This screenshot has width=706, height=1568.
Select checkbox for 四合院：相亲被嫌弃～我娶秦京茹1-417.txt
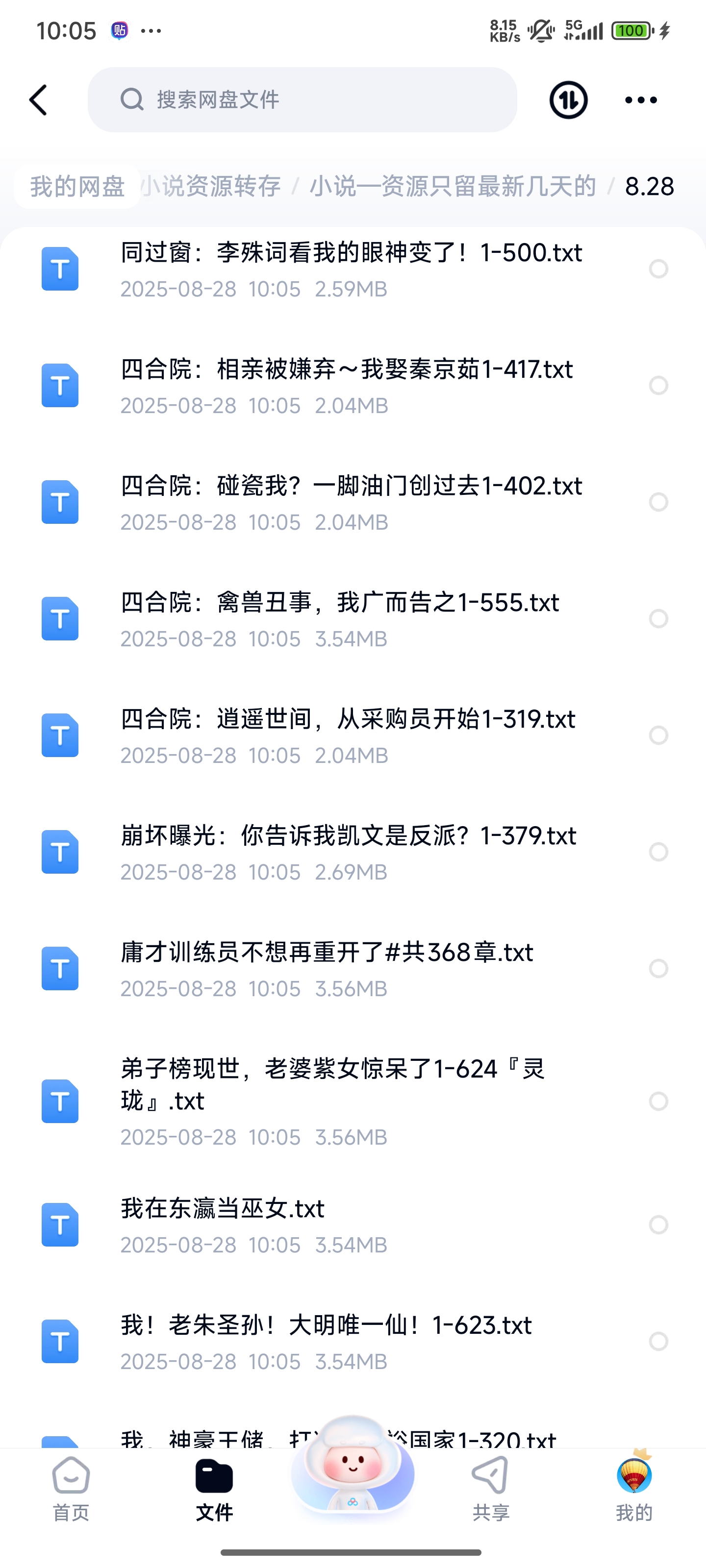tap(658, 385)
